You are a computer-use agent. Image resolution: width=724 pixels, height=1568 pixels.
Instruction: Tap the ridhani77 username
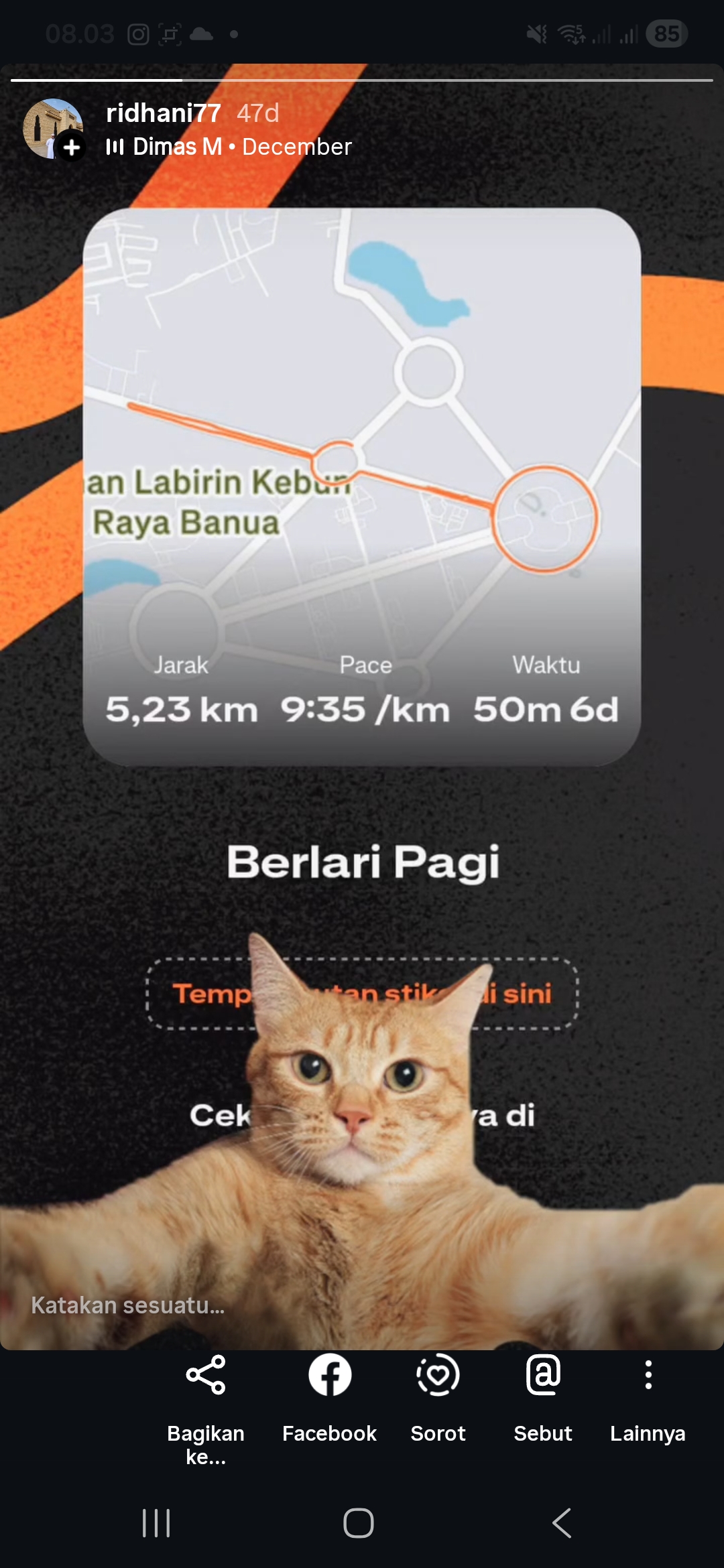coord(164,113)
